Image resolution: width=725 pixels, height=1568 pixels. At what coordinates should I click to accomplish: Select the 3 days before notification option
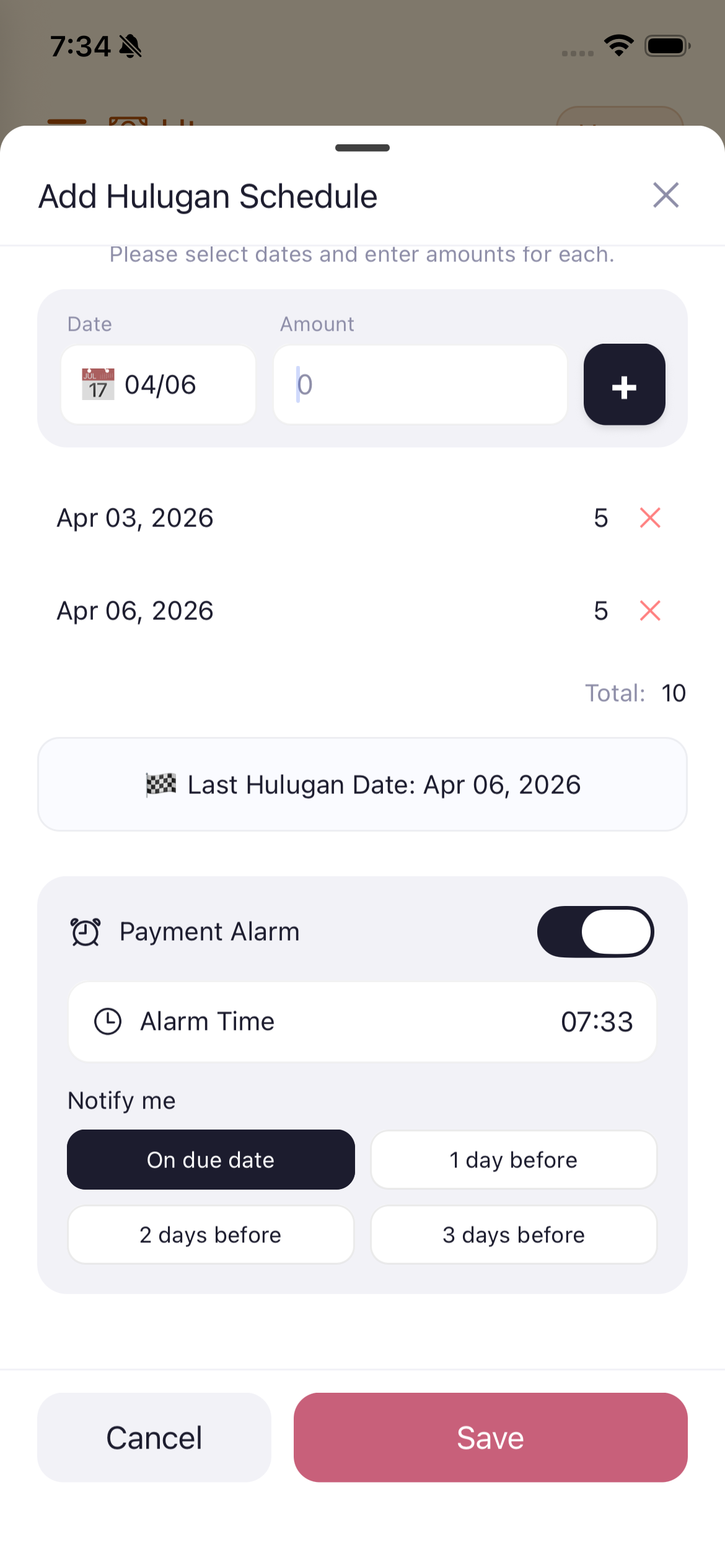pyautogui.click(x=513, y=1235)
